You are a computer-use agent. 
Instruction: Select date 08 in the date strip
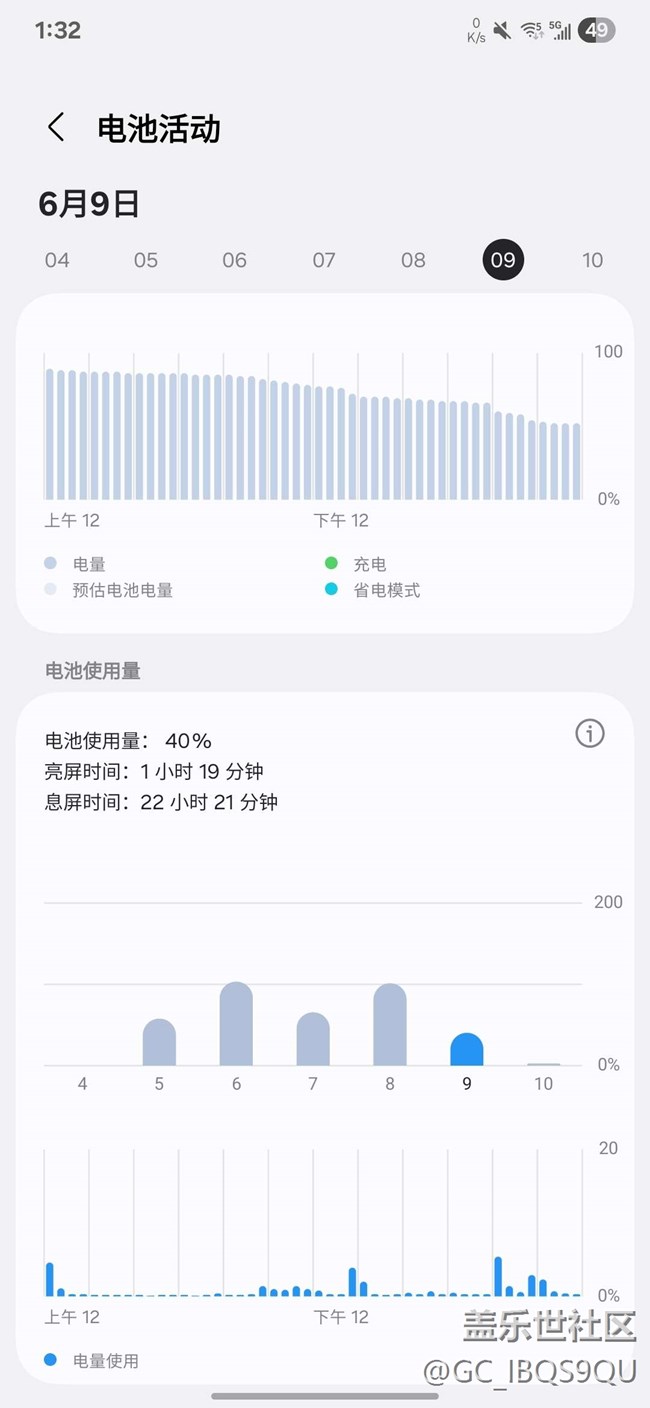[x=413, y=260]
